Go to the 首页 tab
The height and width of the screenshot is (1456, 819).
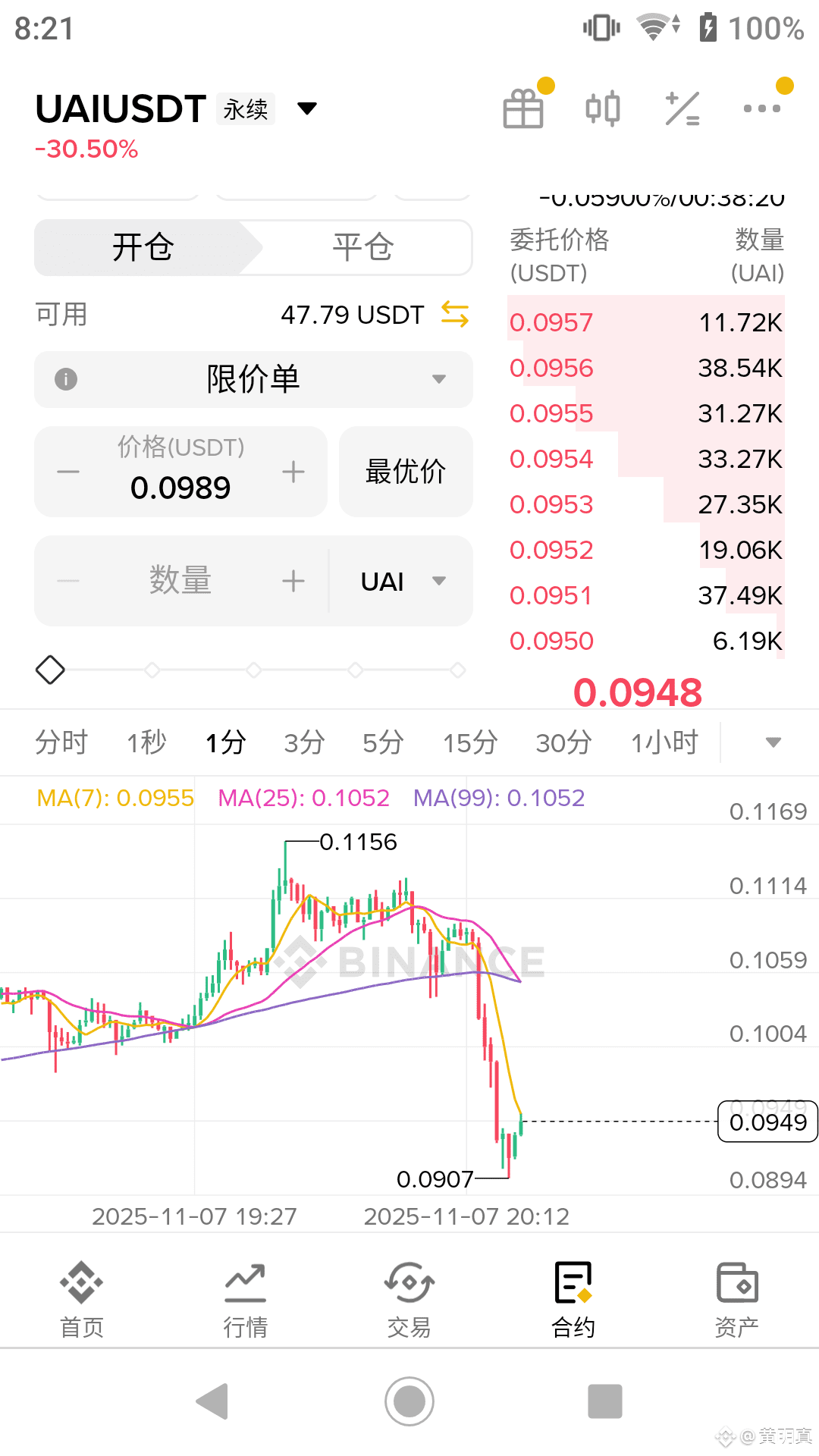[82, 1298]
